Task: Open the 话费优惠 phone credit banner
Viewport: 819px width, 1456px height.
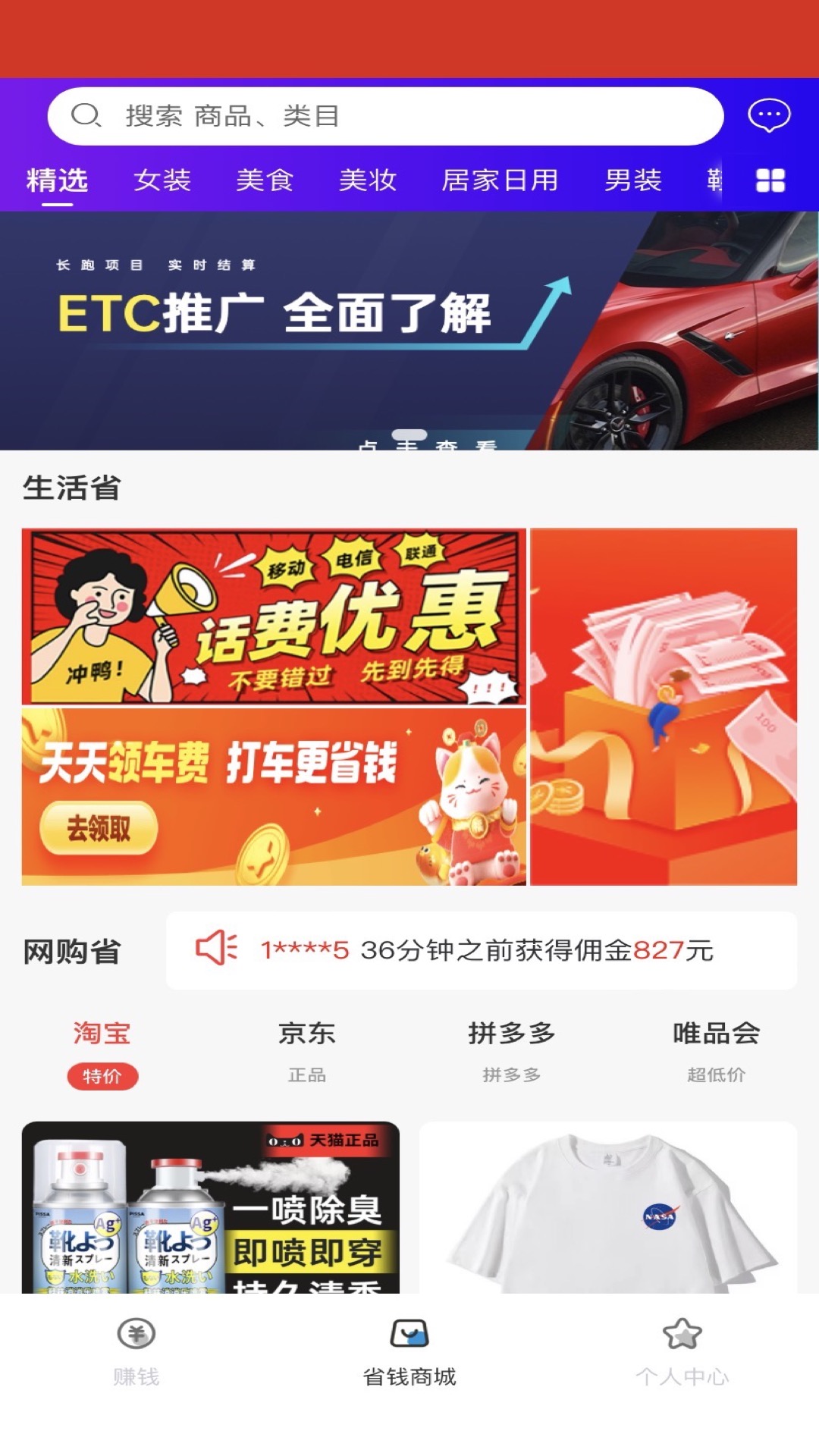Action: coord(273,614)
